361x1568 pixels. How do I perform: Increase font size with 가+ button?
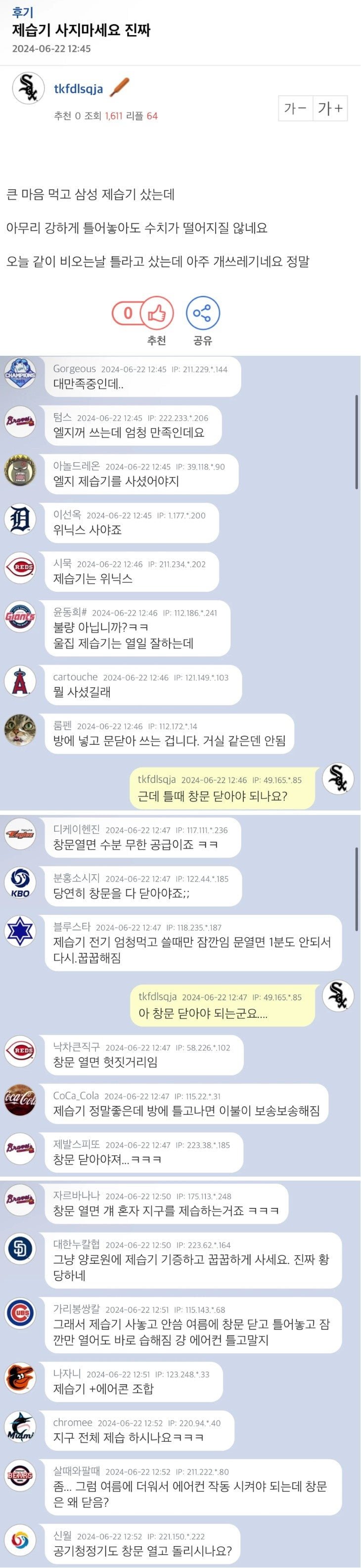tap(330, 108)
